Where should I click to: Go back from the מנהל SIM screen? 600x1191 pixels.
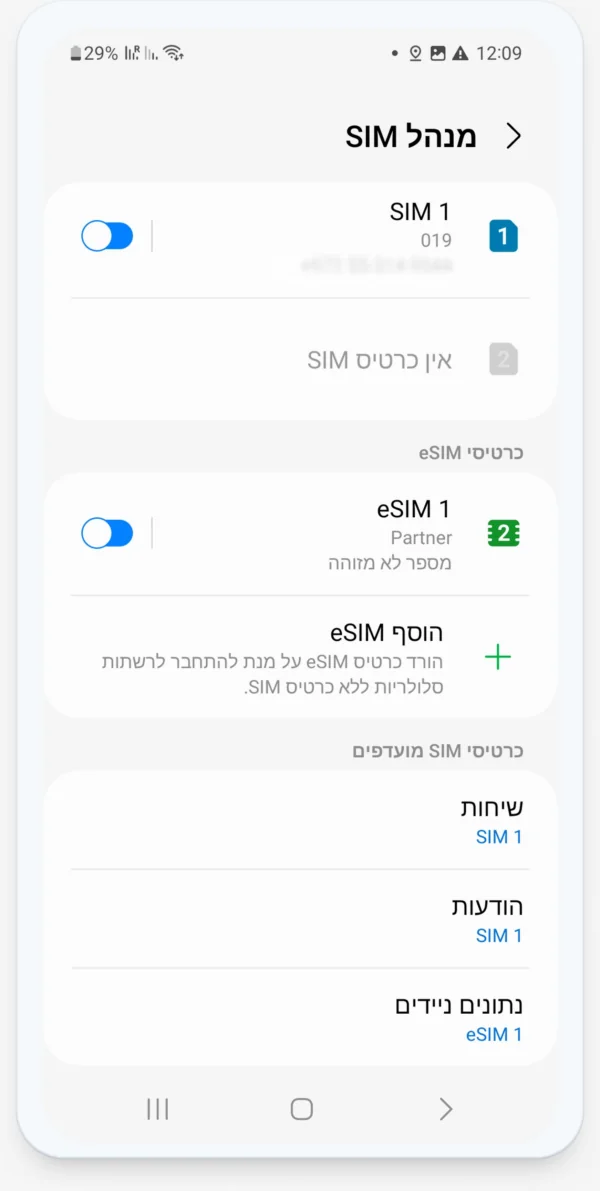(x=514, y=137)
